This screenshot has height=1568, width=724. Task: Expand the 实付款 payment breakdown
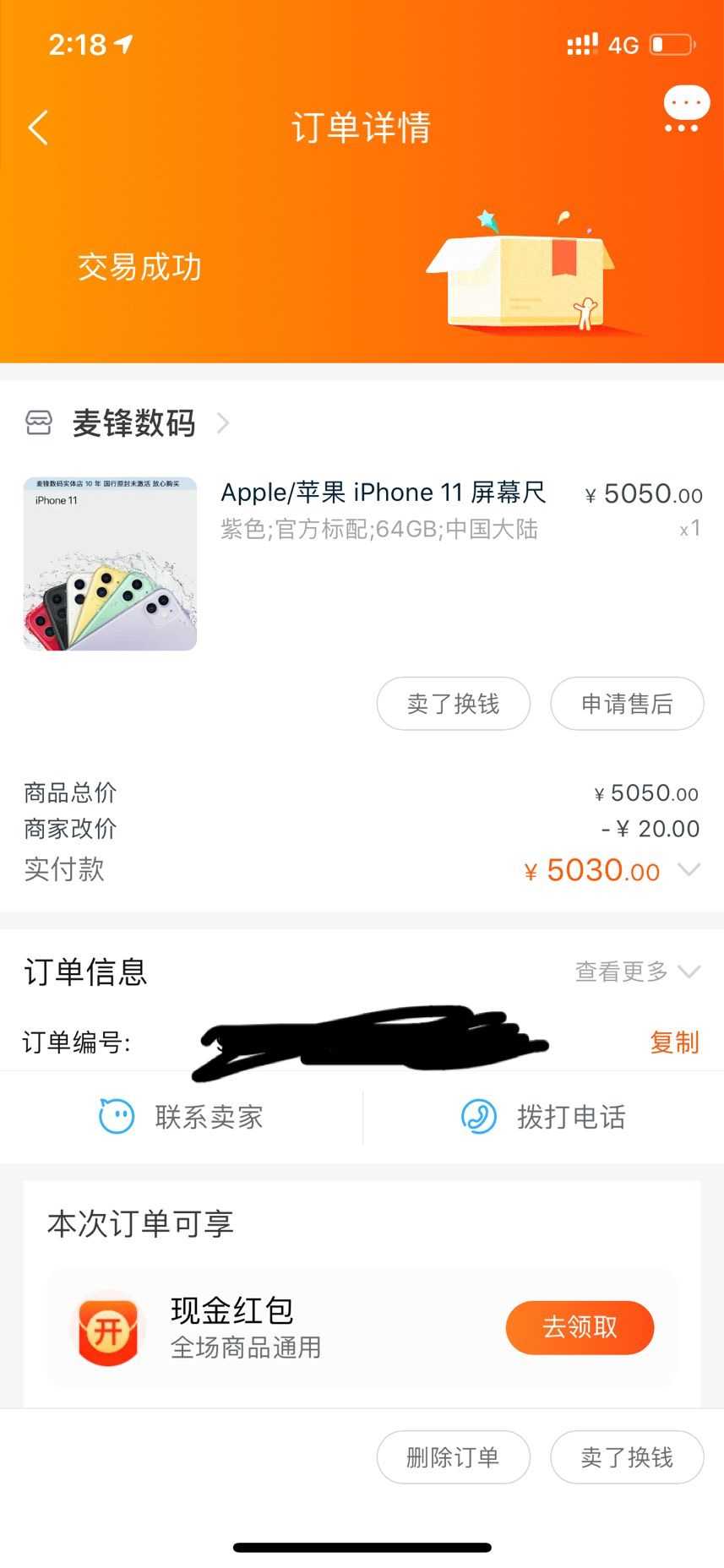tap(689, 869)
